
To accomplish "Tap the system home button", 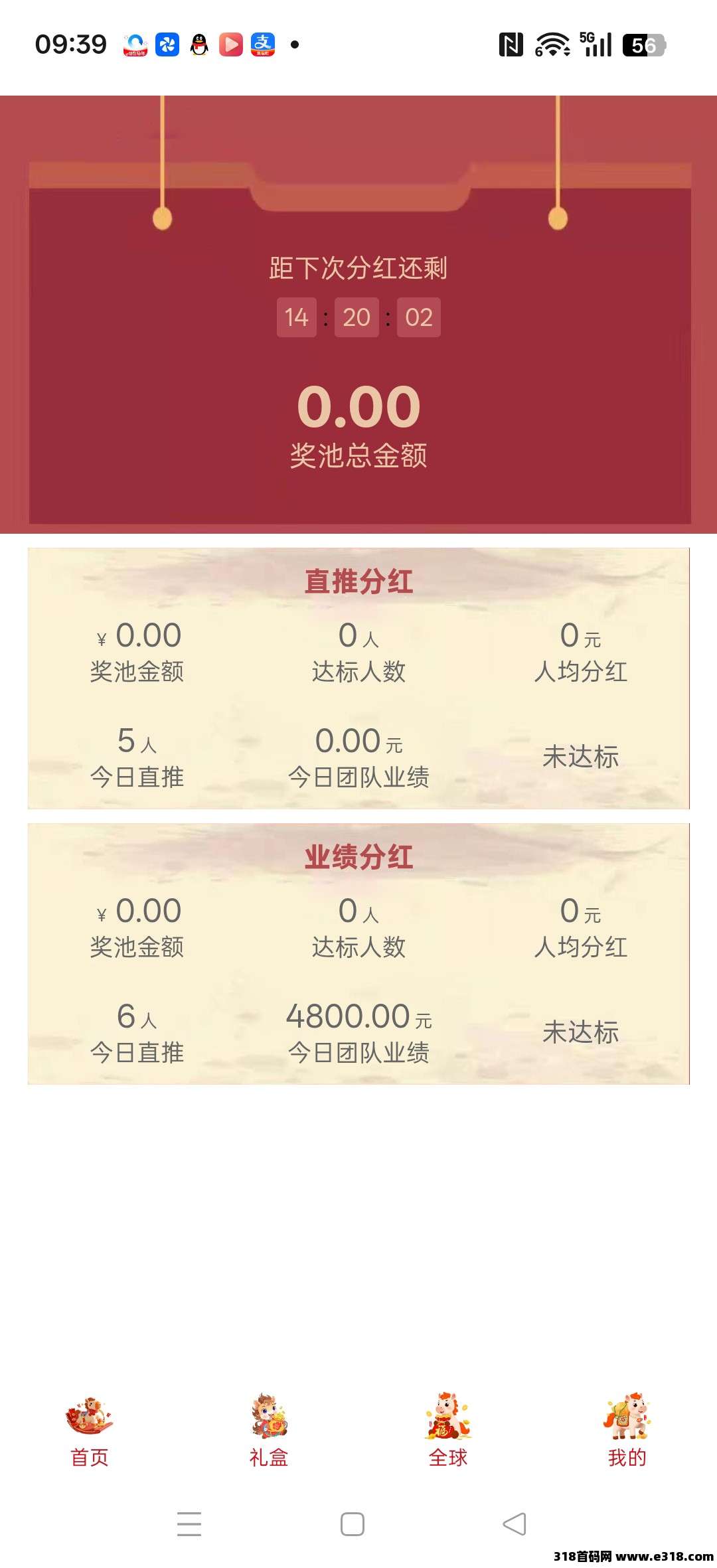I will pos(352,1524).
